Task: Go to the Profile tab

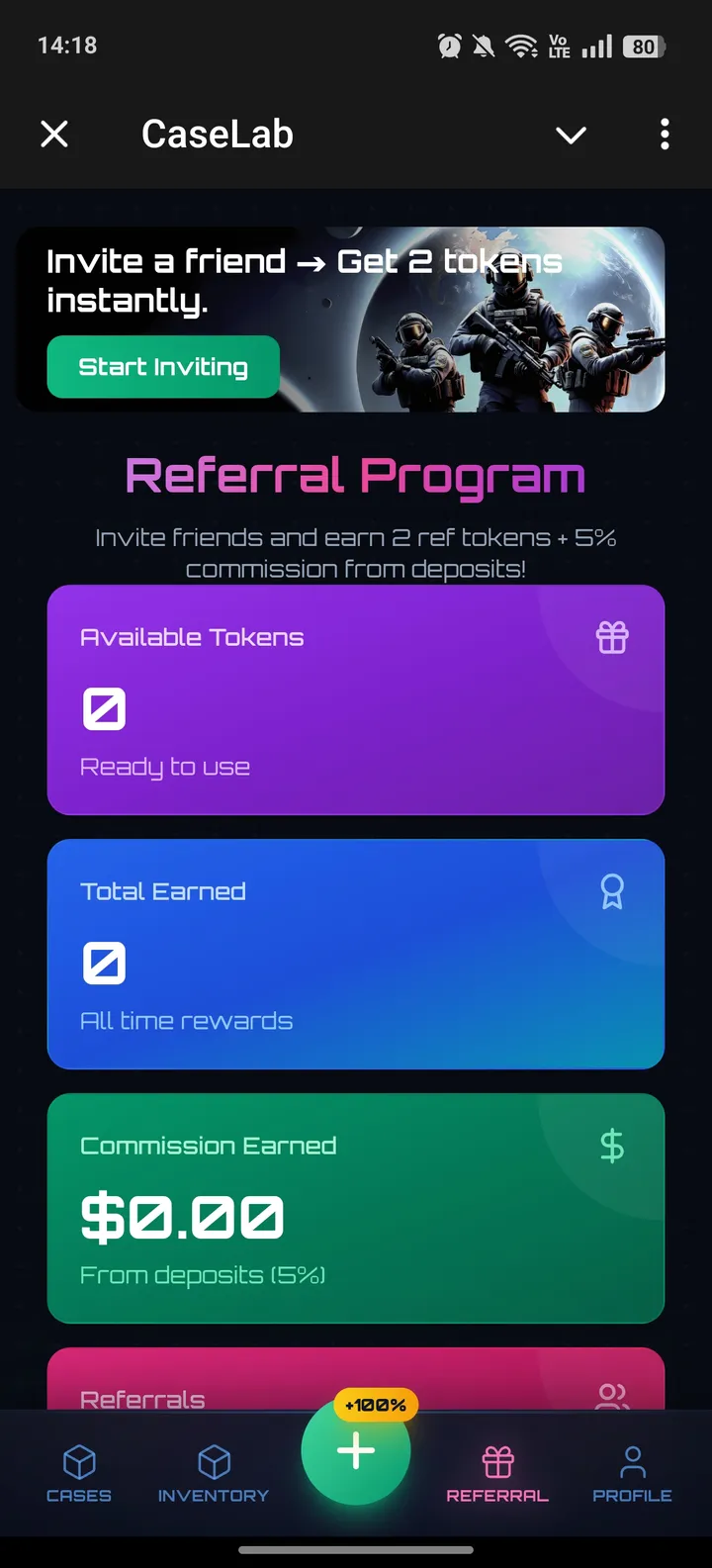Action: pos(632,1473)
